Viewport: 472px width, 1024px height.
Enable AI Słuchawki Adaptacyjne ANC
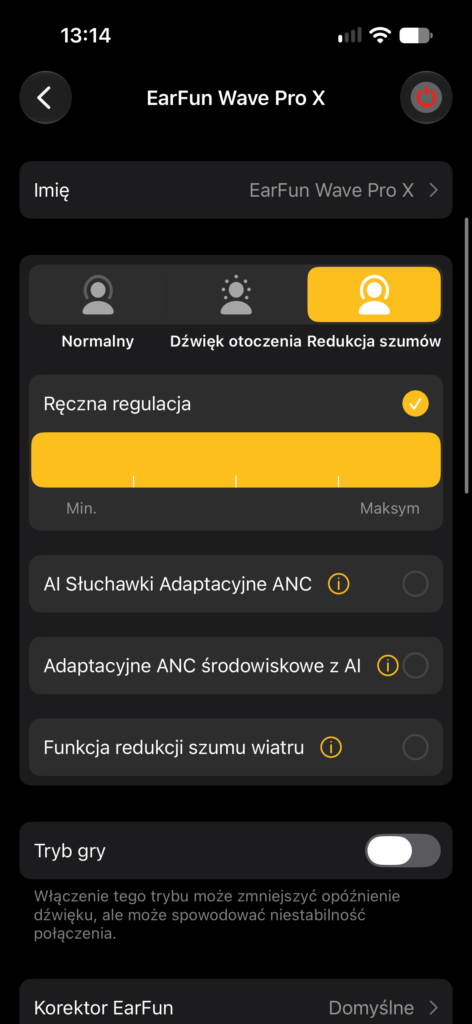pyautogui.click(x=415, y=584)
